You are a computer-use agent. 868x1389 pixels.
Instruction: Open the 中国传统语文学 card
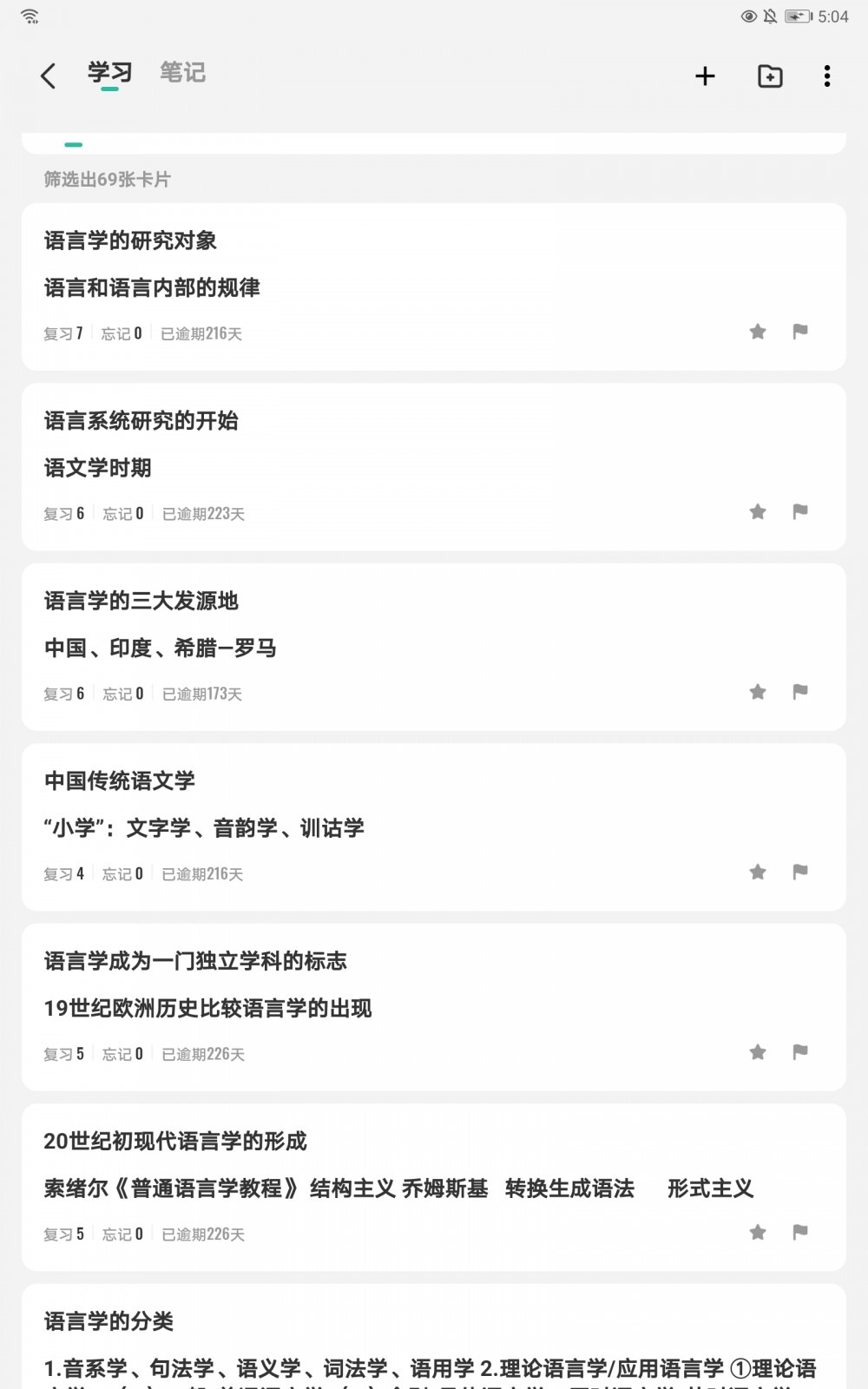[x=434, y=827]
